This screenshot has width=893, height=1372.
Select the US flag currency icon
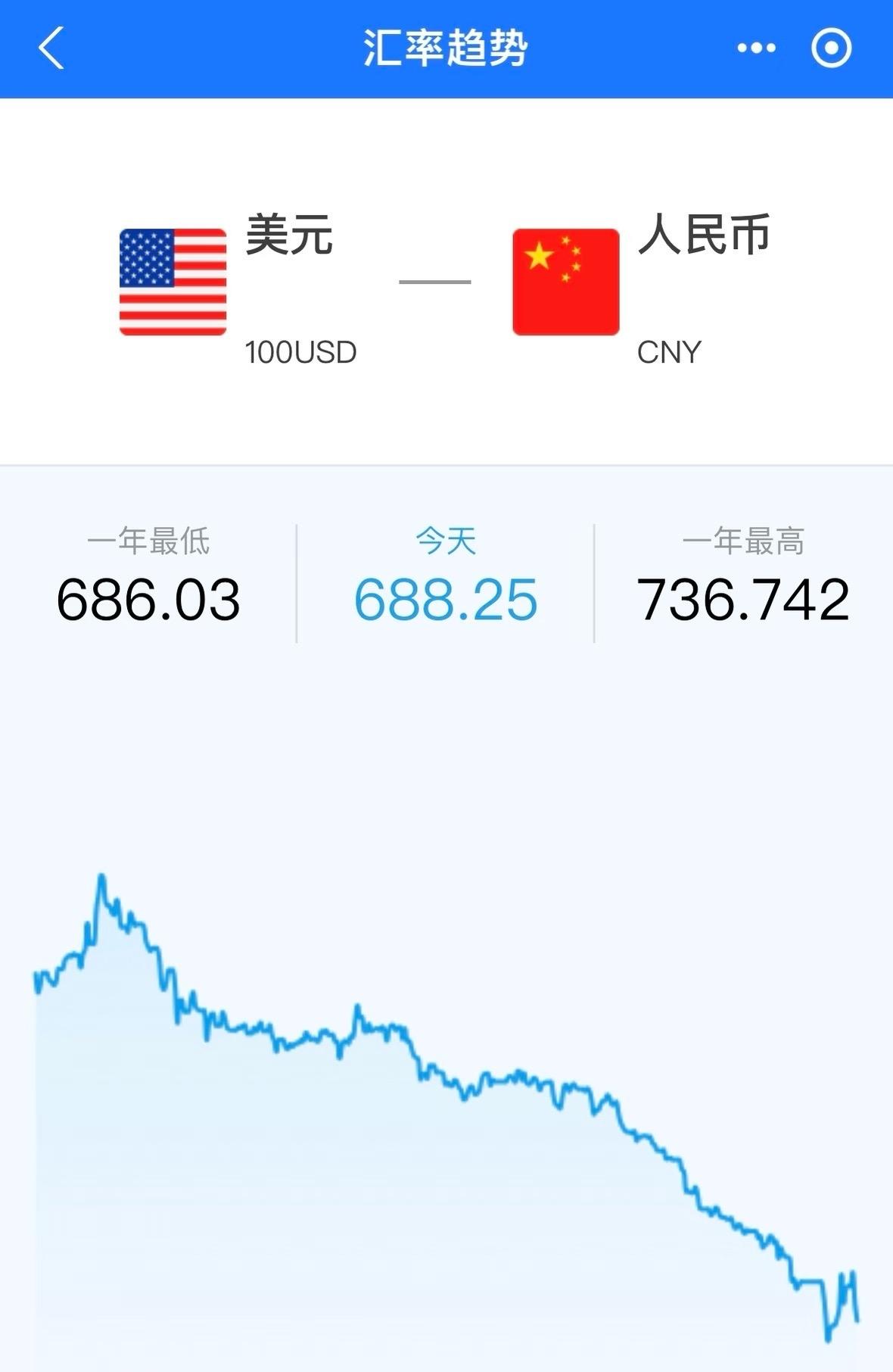point(171,281)
